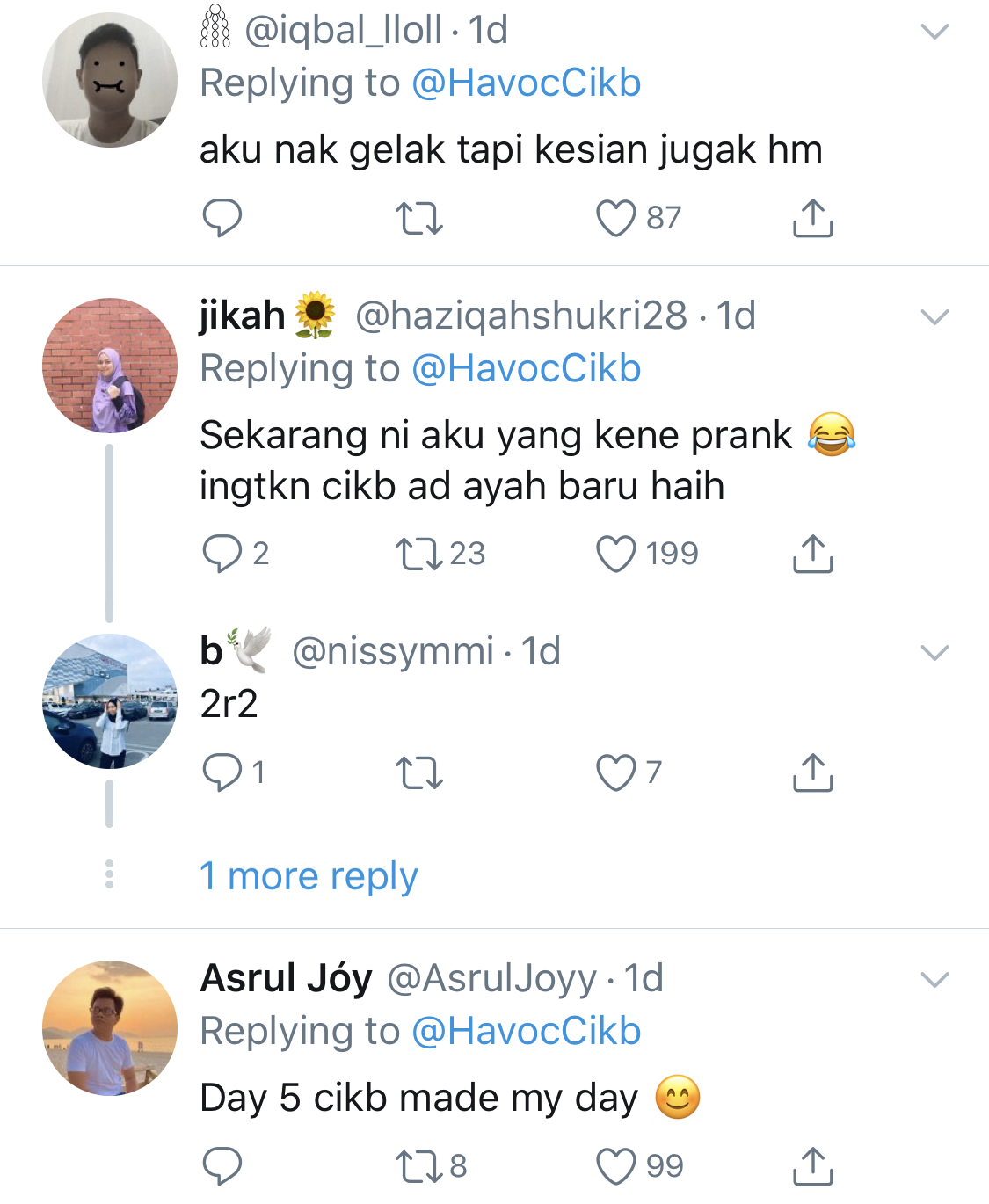Share Asrul Jóy's tweet
Screen dimensions: 989x1204
tap(812, 1166)
